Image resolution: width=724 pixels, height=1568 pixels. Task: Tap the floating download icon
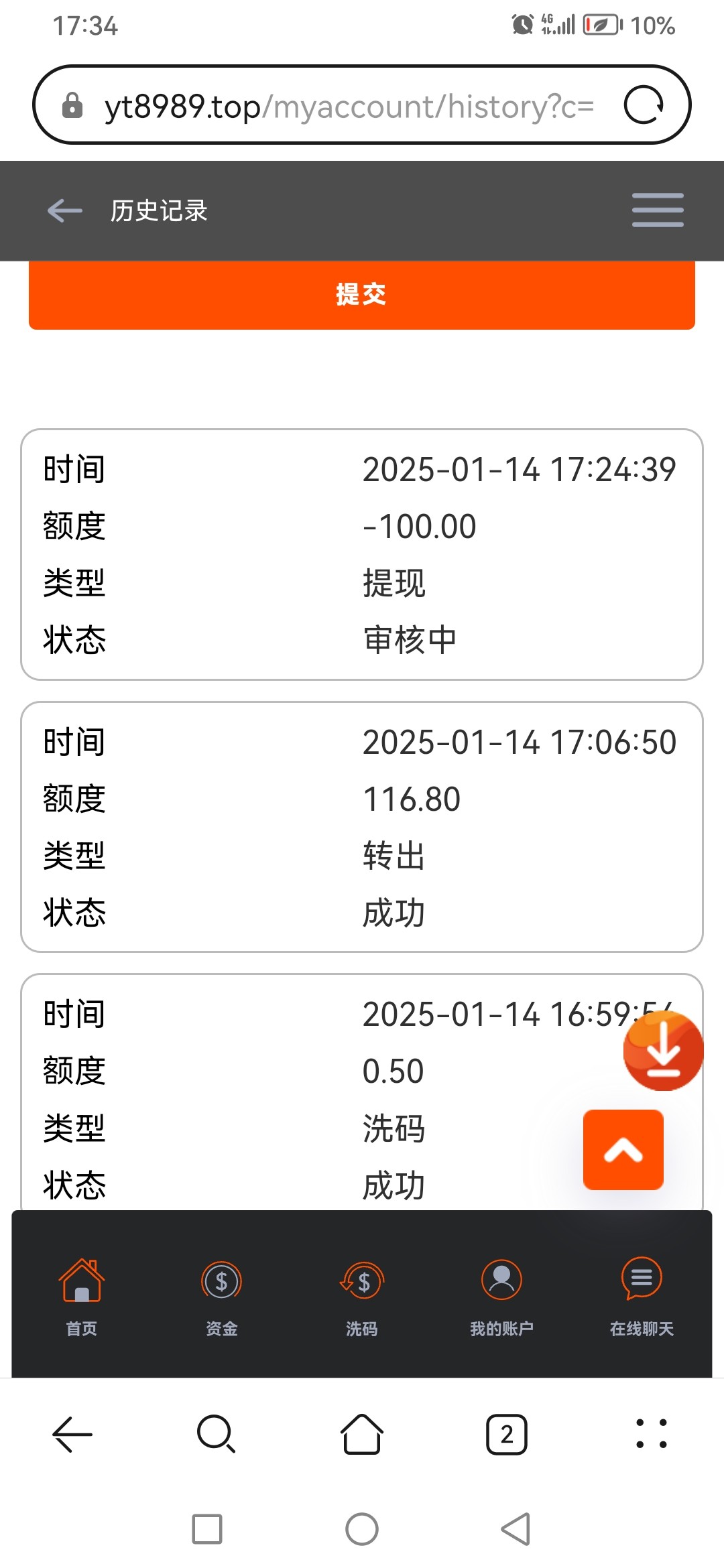664,1051
